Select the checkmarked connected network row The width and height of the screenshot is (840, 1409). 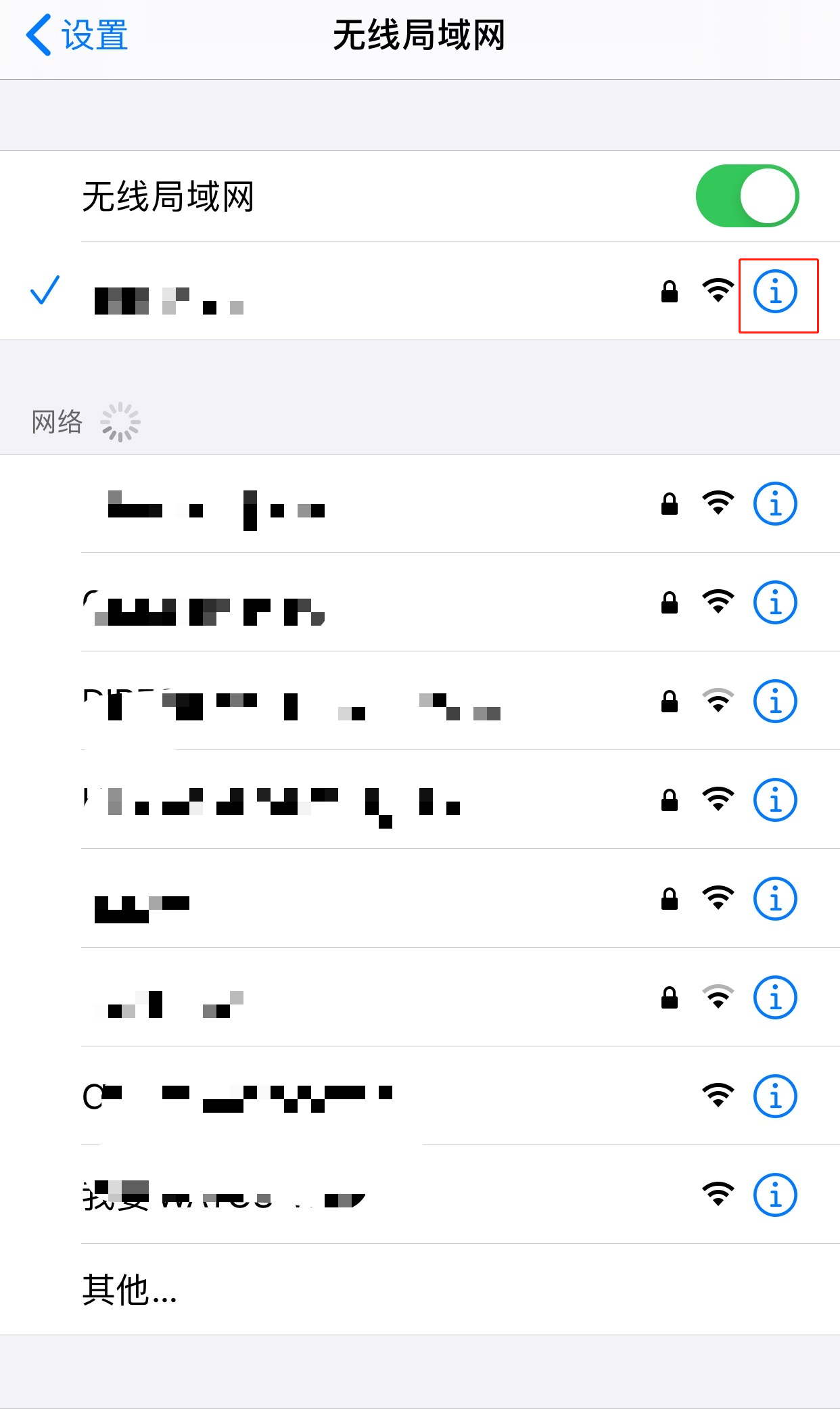pyautogui.click(x=420, y=291)
